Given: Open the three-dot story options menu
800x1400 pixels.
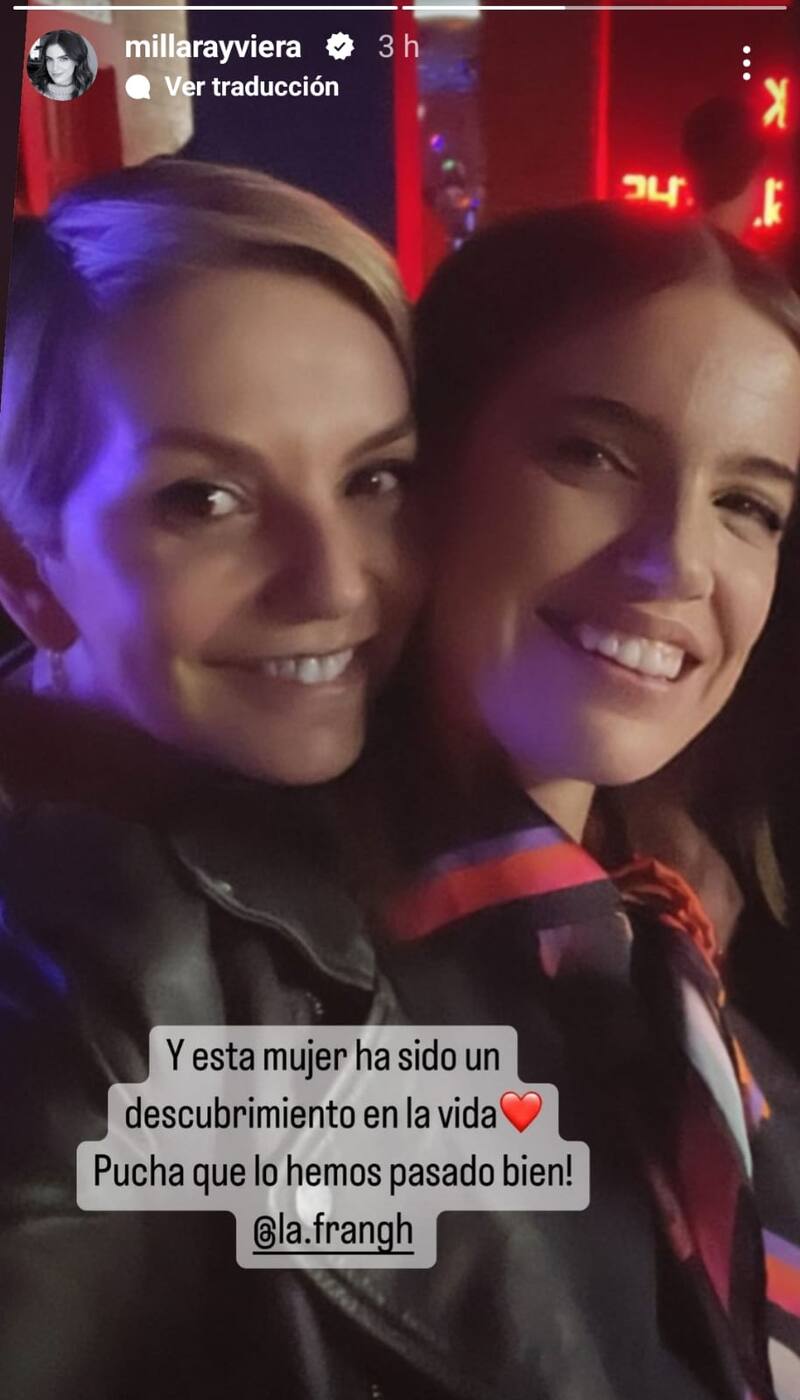Looking at the screenshot, I should [x=746, y=63].
